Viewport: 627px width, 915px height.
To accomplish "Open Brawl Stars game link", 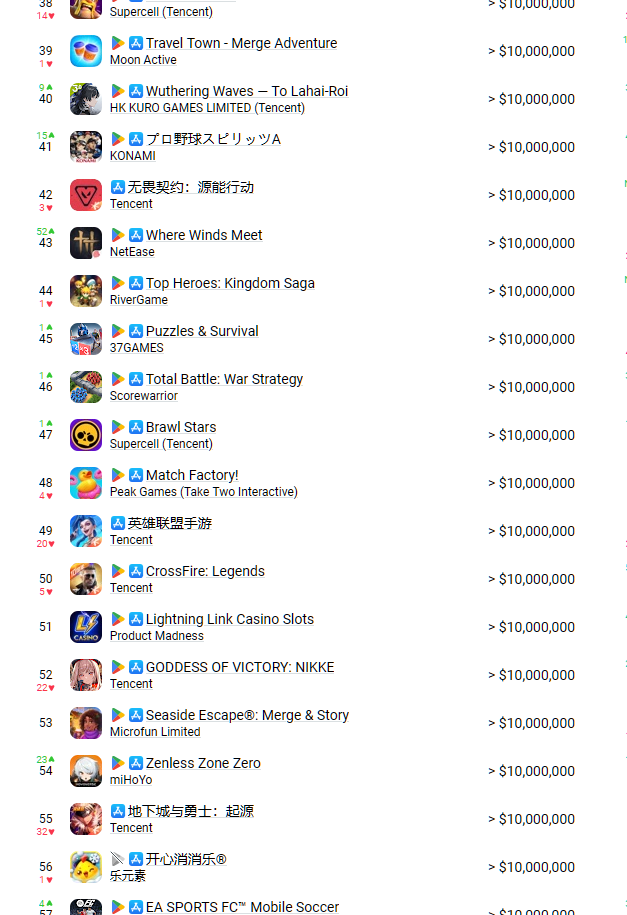I will tap(181, 427).
